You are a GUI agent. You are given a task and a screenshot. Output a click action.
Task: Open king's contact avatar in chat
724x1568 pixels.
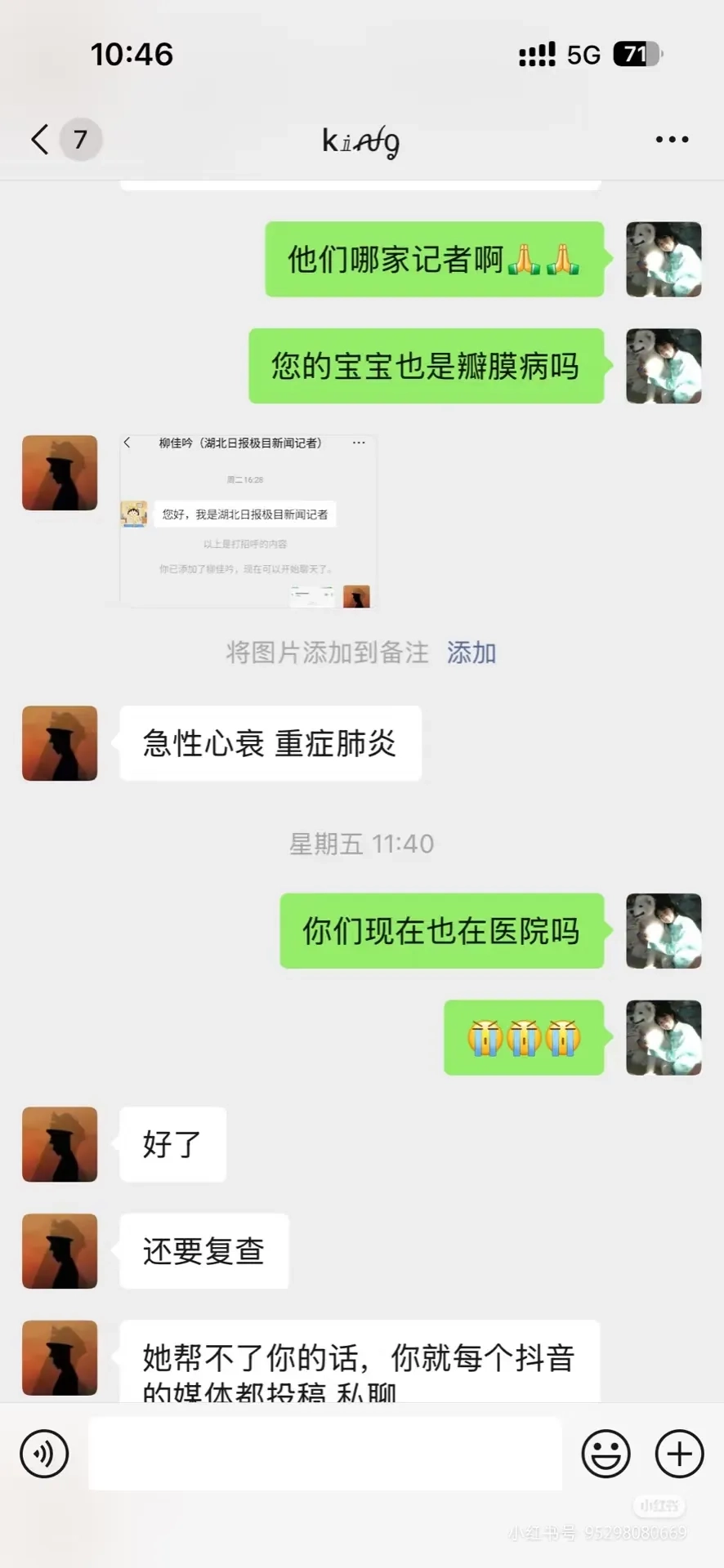point(59,743)
